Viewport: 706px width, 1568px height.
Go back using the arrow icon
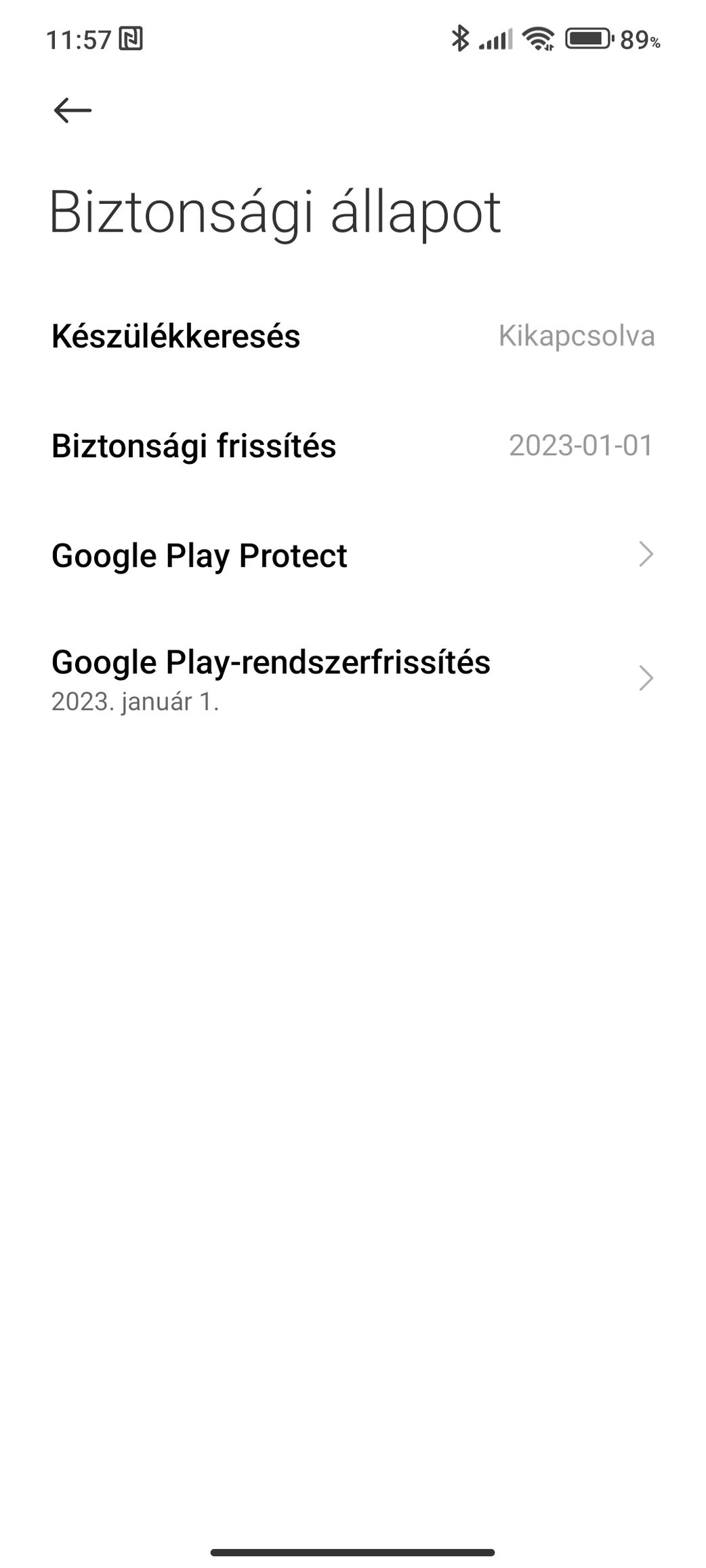click(x=72, y=110)
